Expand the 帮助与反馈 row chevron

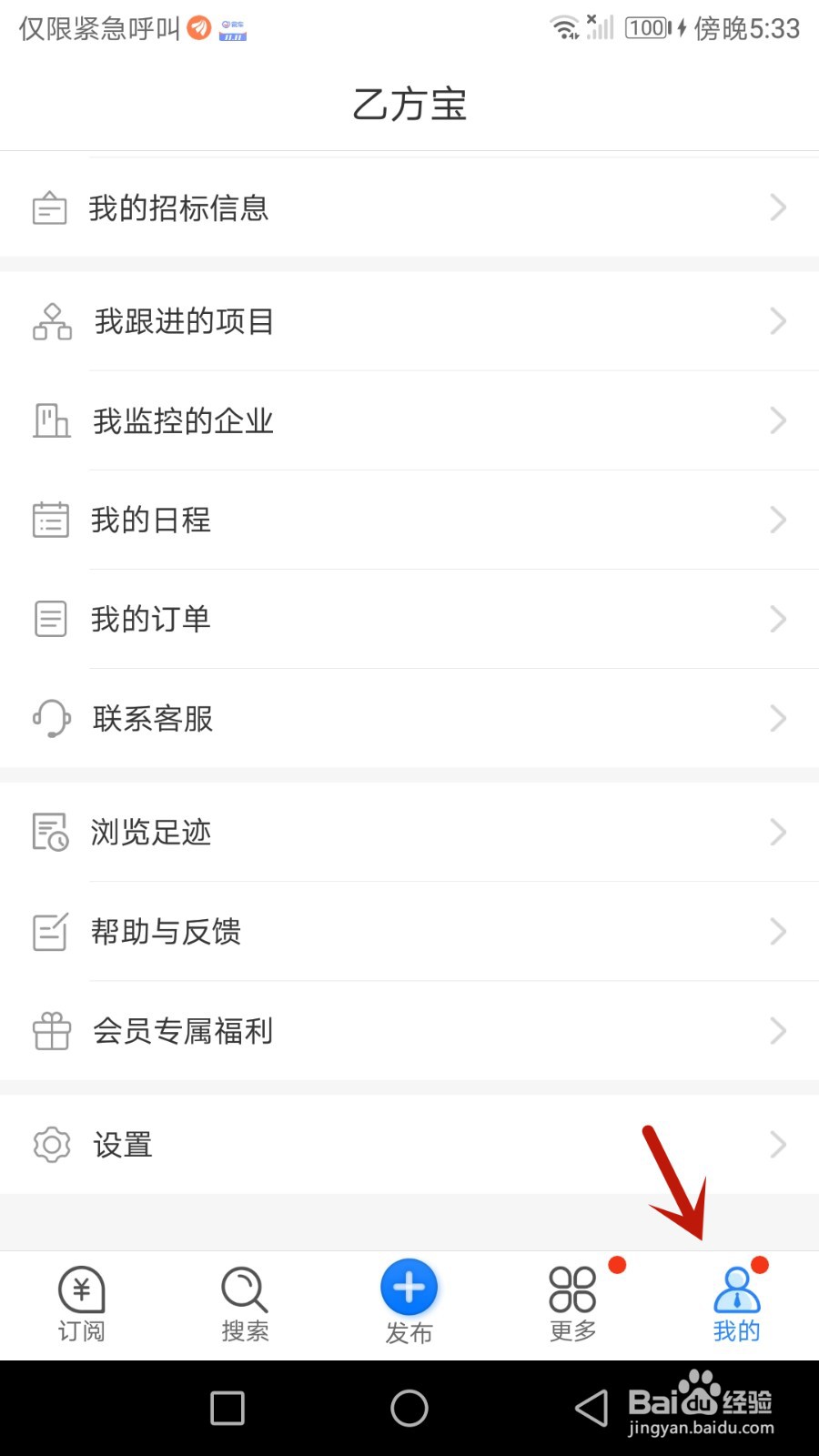click(777, 931)
